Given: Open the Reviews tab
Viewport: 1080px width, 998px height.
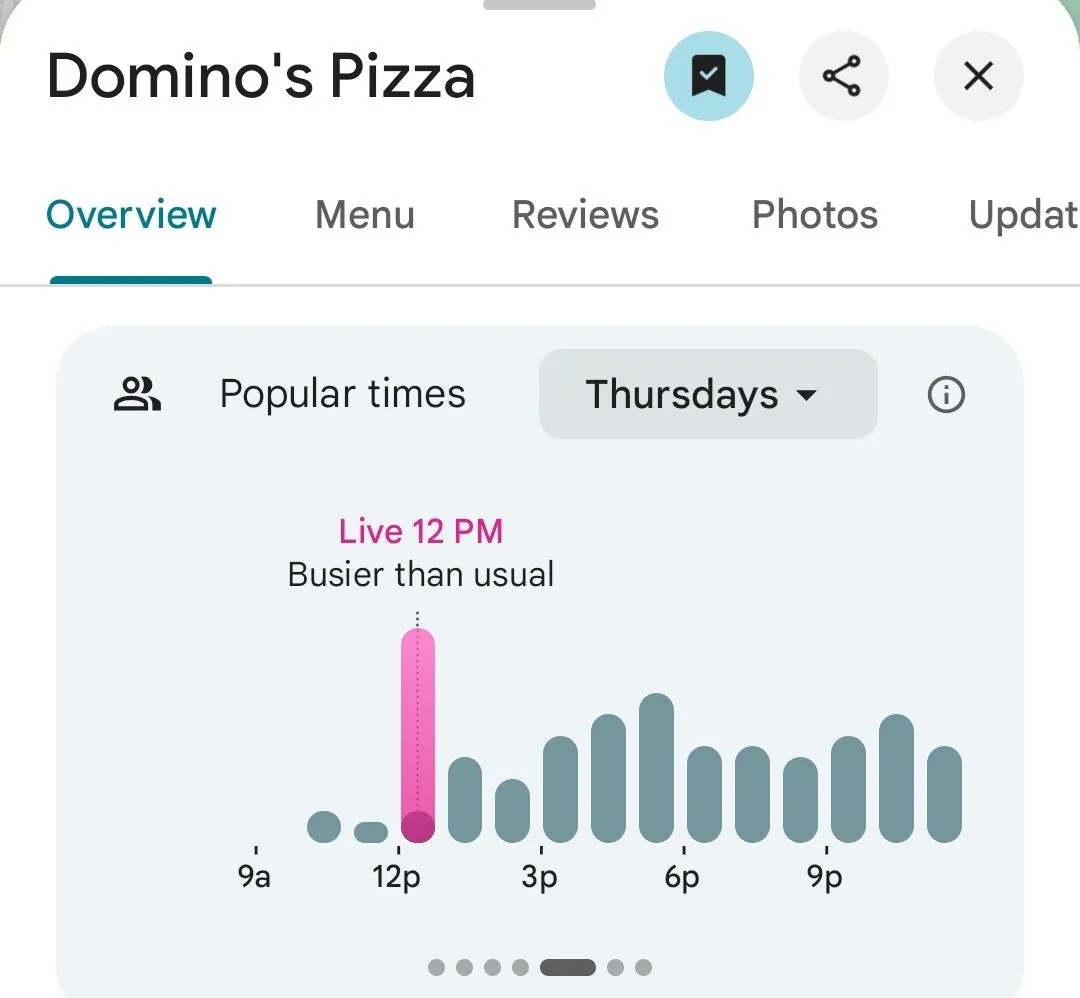Looking at the screenshot, I should coord(585,215).
